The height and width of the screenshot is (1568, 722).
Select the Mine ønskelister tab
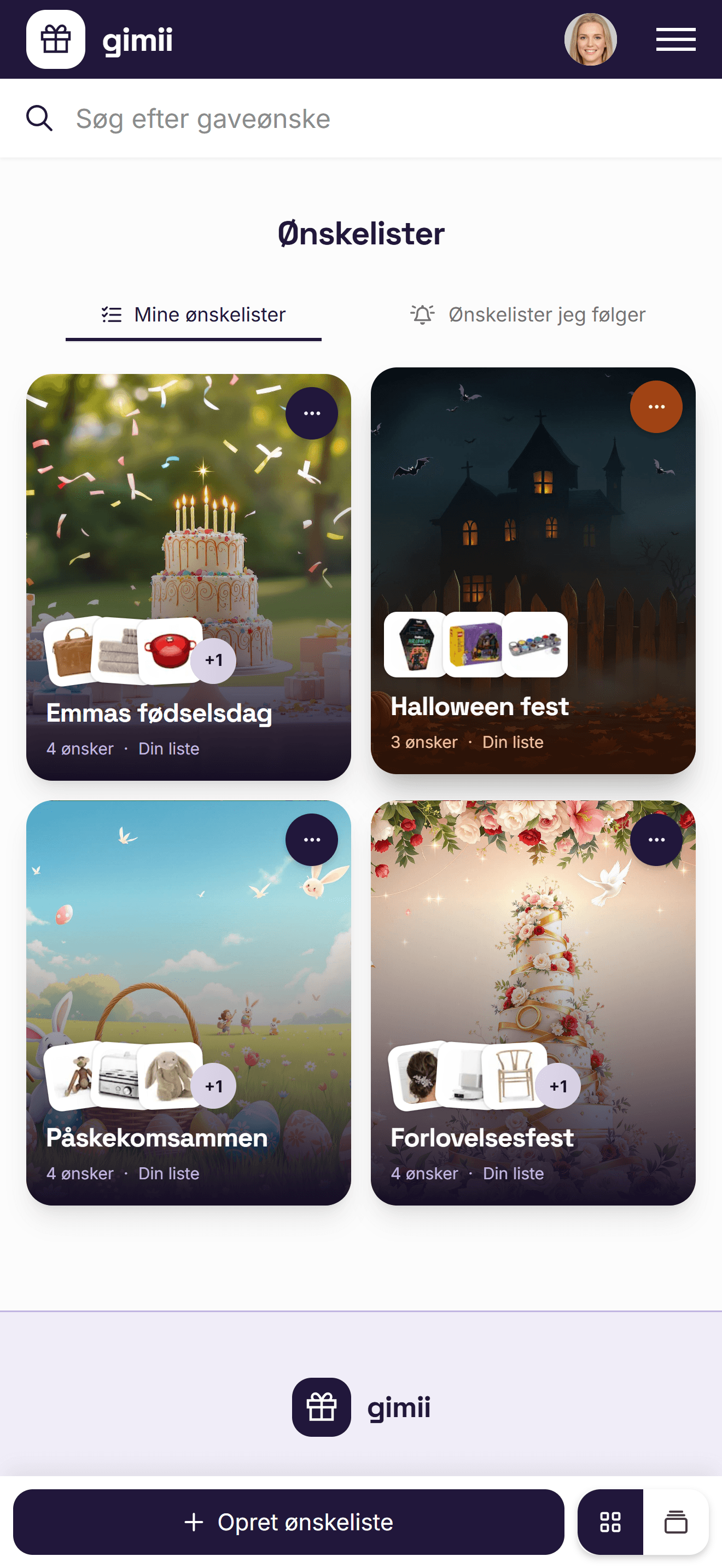(x=194, y=315)
